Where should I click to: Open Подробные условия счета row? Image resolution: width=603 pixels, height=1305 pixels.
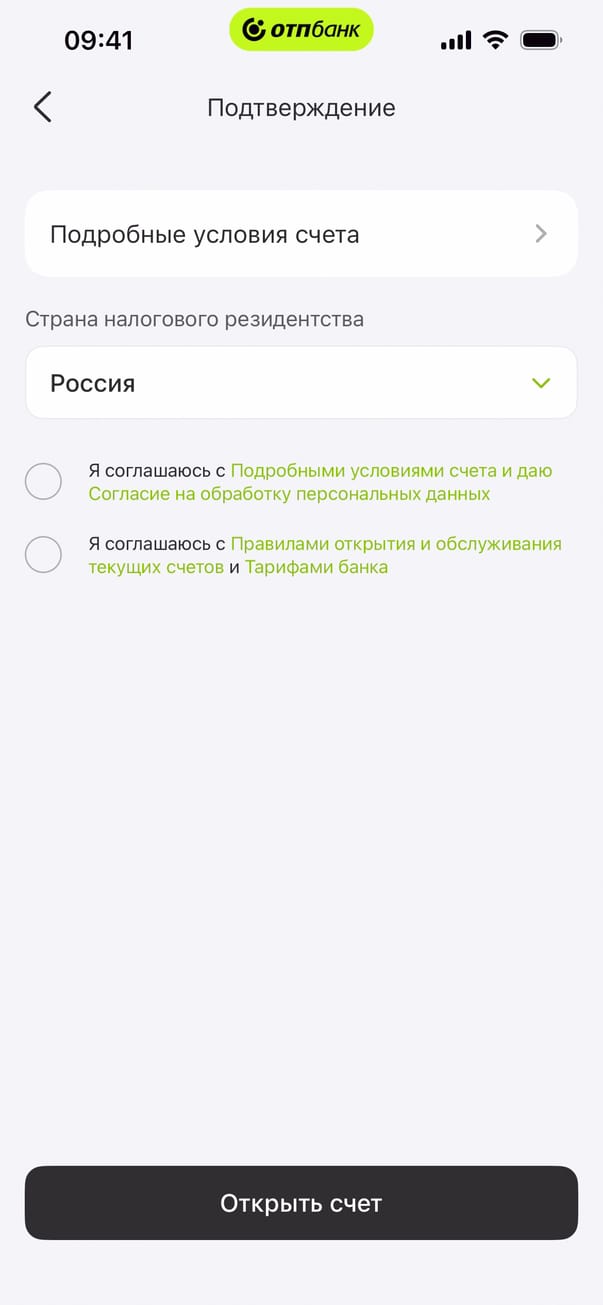click(x=301, y=234)
